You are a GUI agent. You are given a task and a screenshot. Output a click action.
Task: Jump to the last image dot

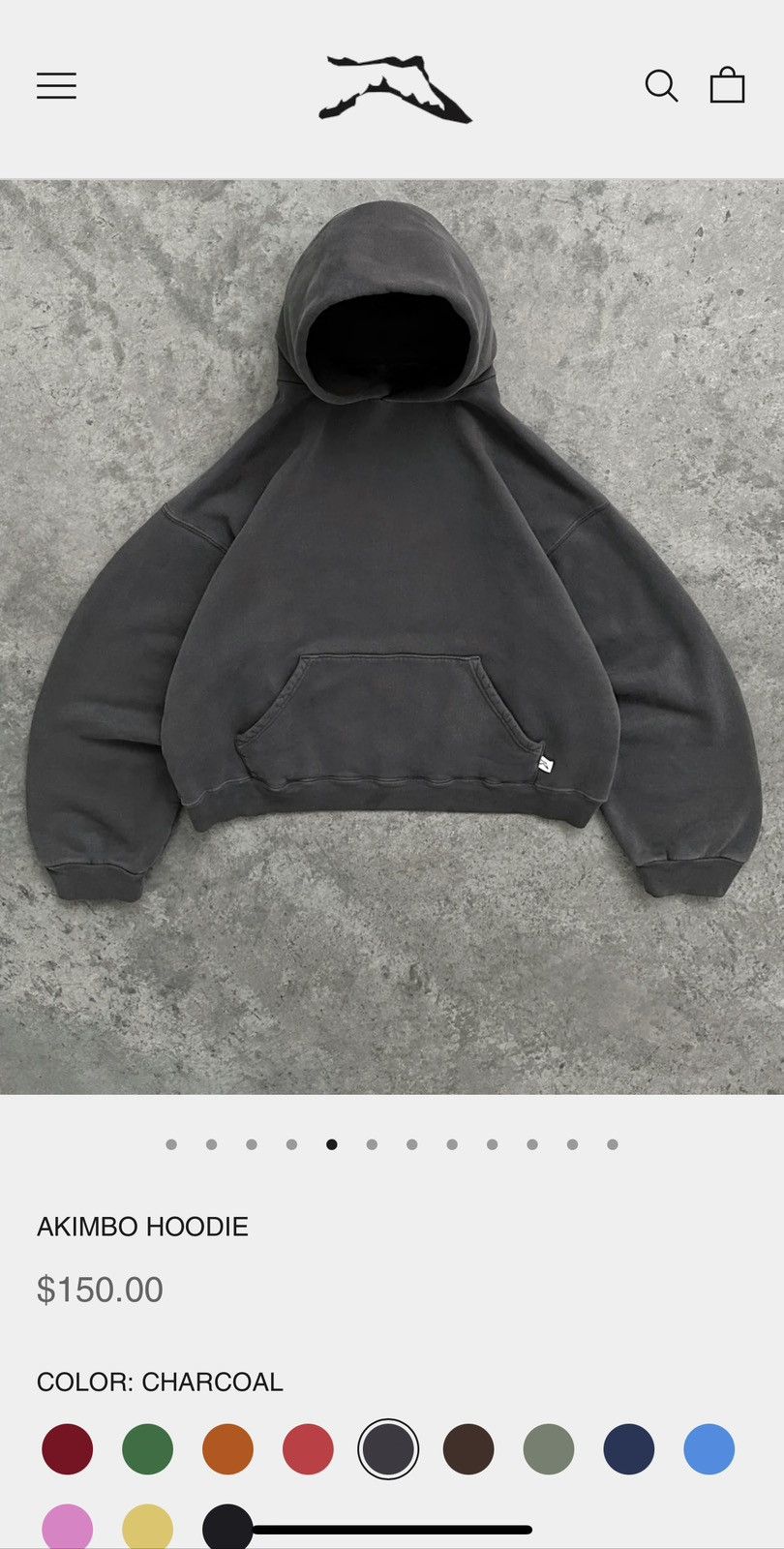point(613,1144)
